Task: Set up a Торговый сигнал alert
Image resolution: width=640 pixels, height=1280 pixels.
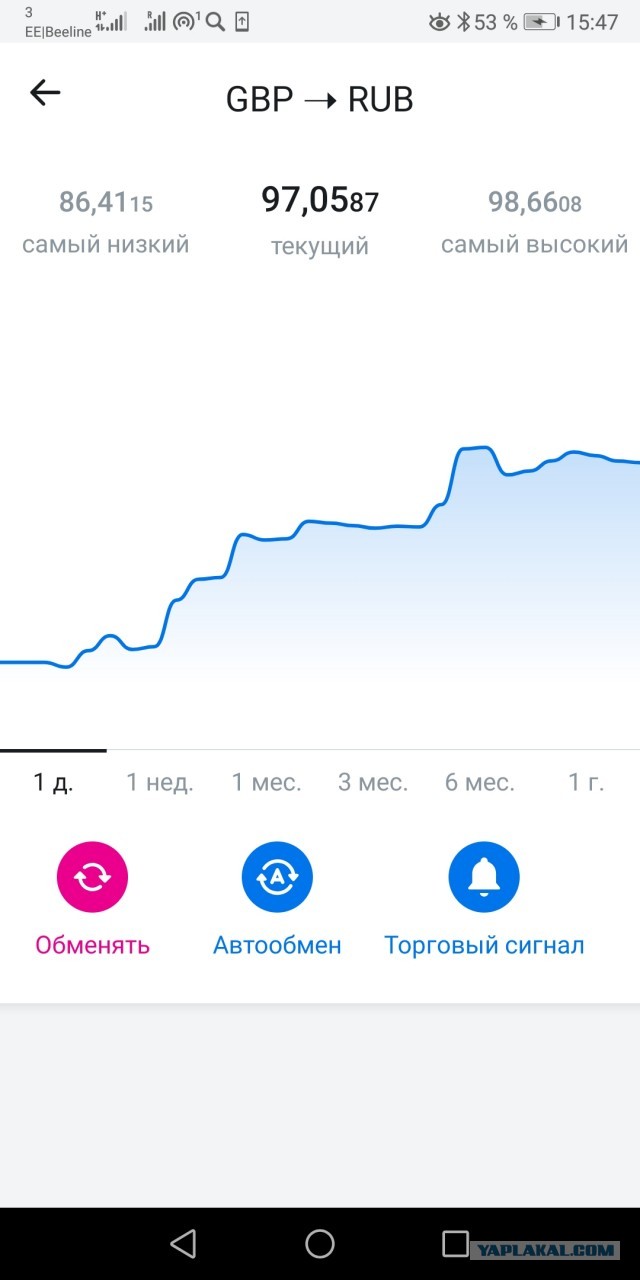Action: pyautogui.click(x=484, y=878)
